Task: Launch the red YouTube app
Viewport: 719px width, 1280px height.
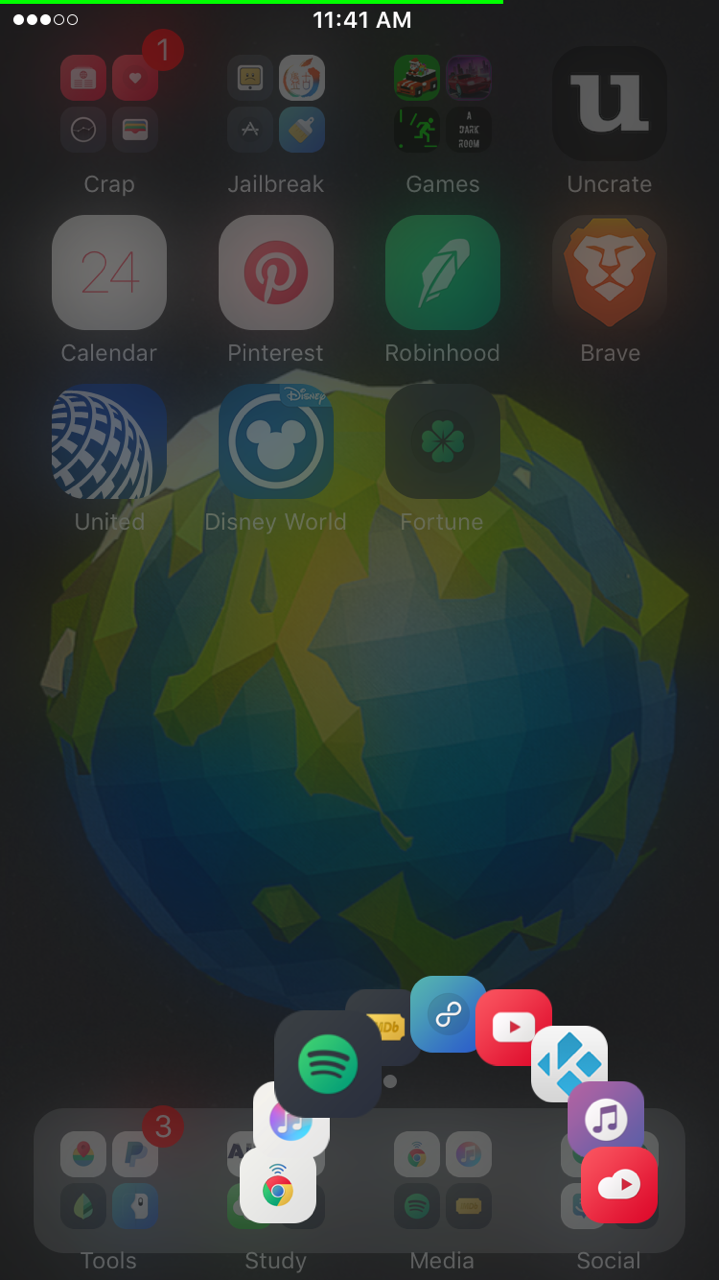Action: click(x=514, y=1027)
